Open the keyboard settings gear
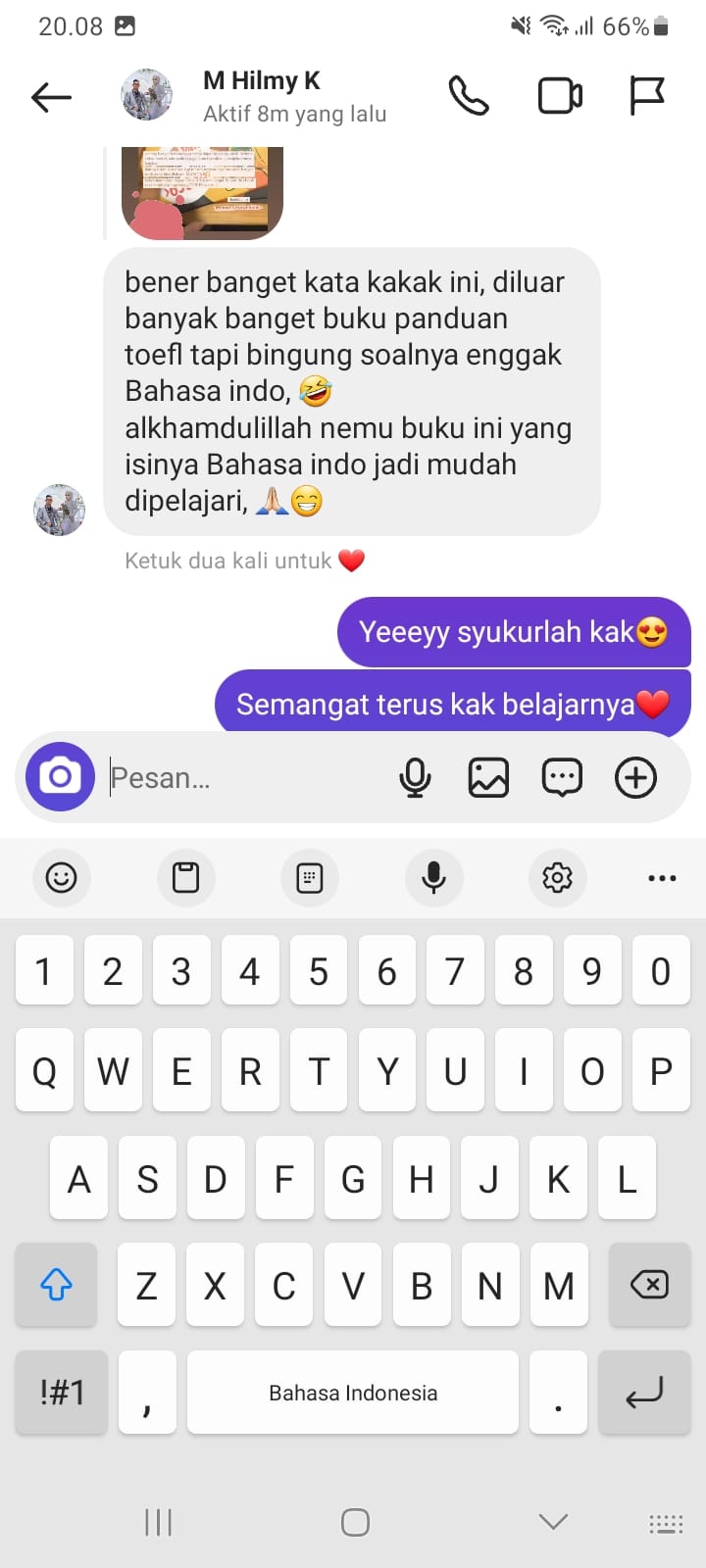 click(x=557, y=877)
